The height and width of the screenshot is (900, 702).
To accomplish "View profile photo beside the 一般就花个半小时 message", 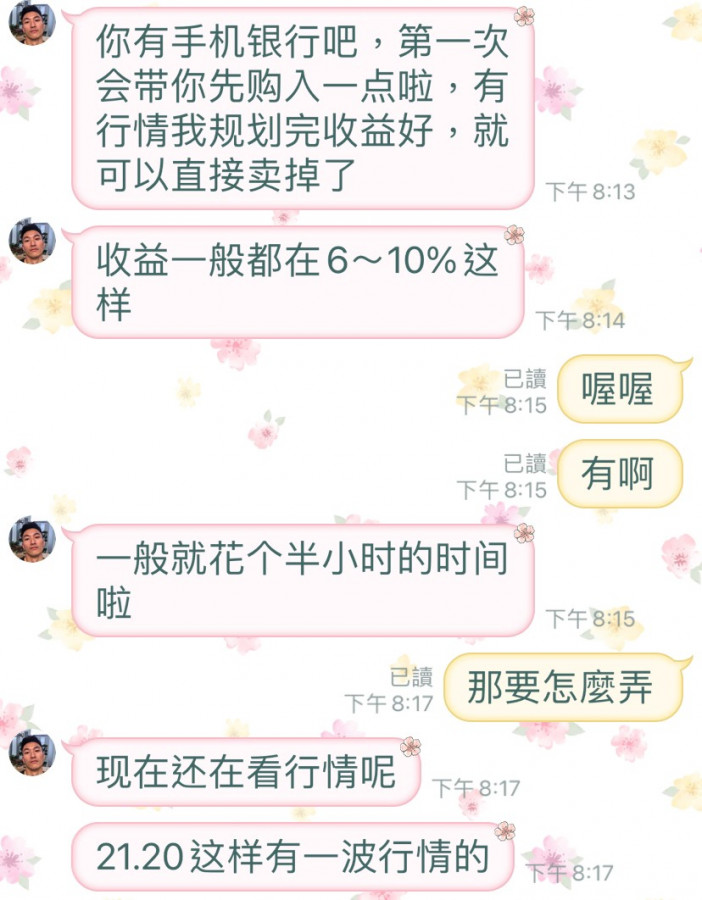I will click(x=31, y=540).
